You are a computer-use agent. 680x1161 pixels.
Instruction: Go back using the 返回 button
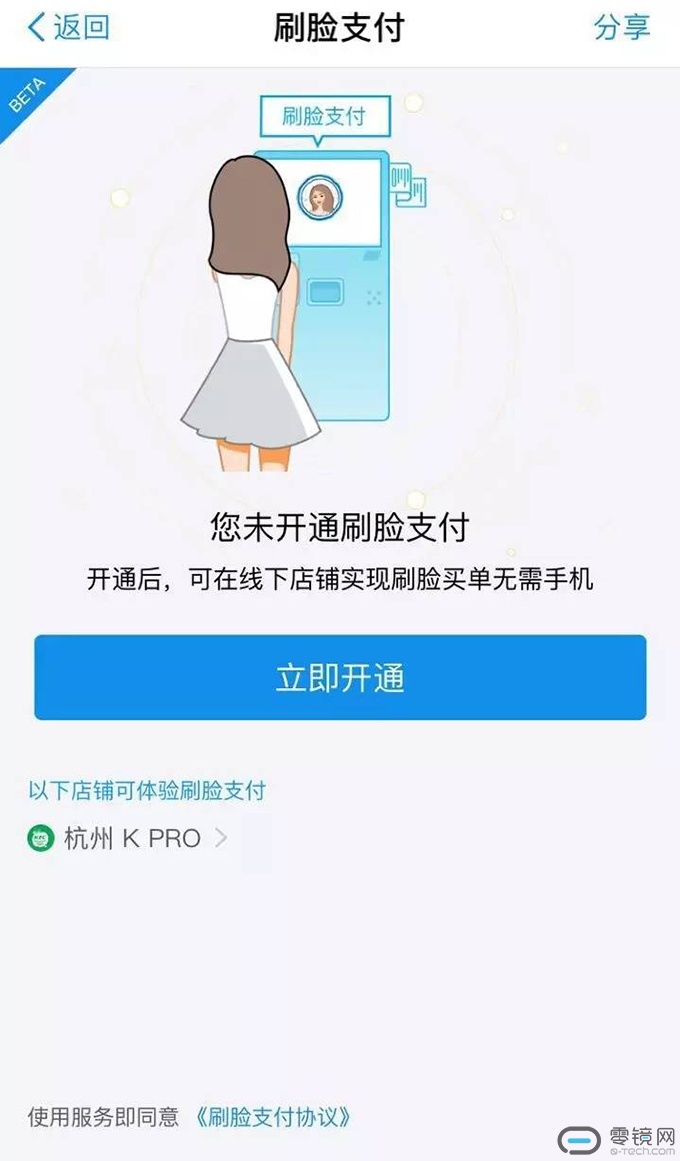click(68, 28)
